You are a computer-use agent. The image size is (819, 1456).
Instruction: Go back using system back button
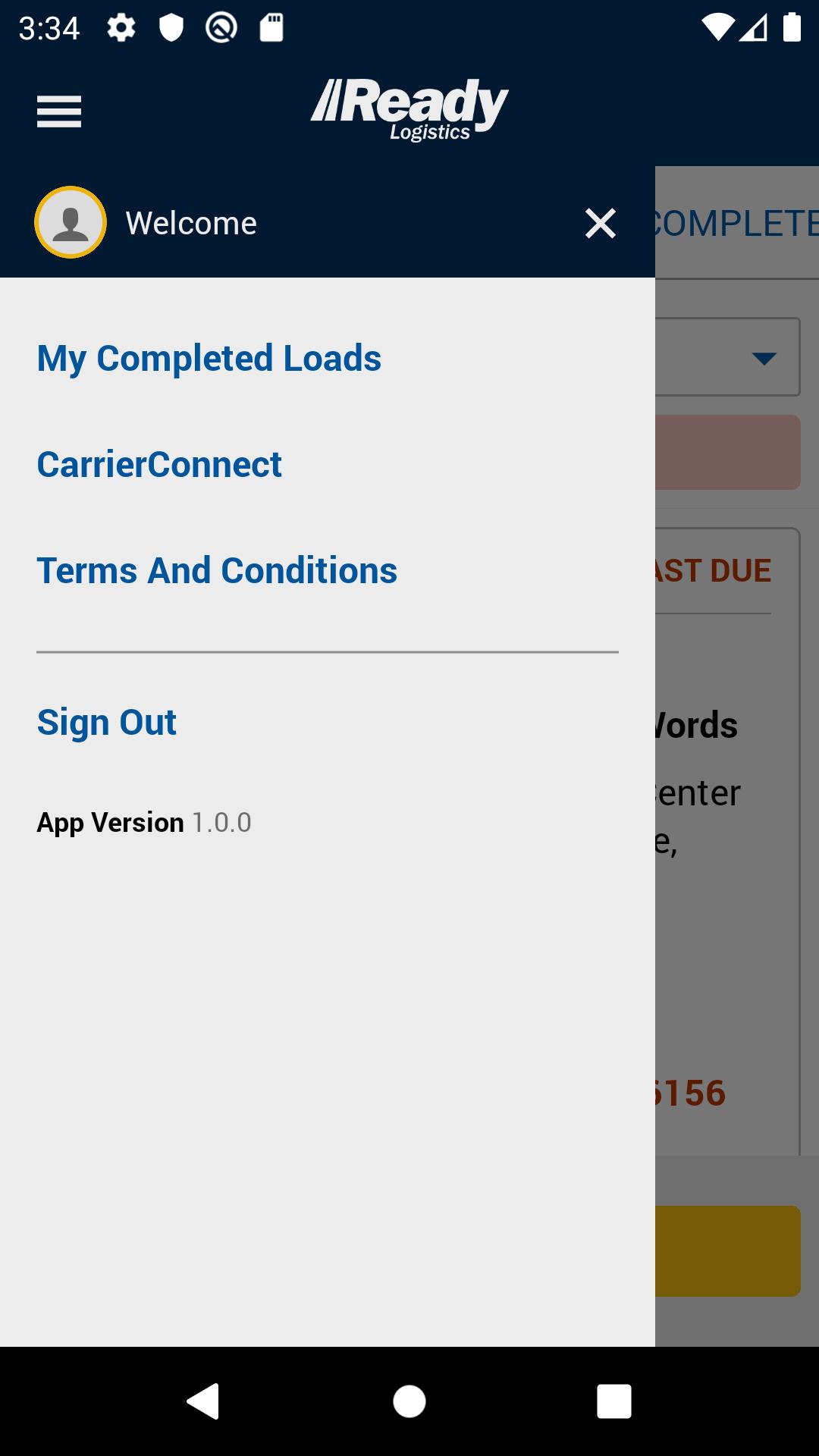coord(203,1401)
